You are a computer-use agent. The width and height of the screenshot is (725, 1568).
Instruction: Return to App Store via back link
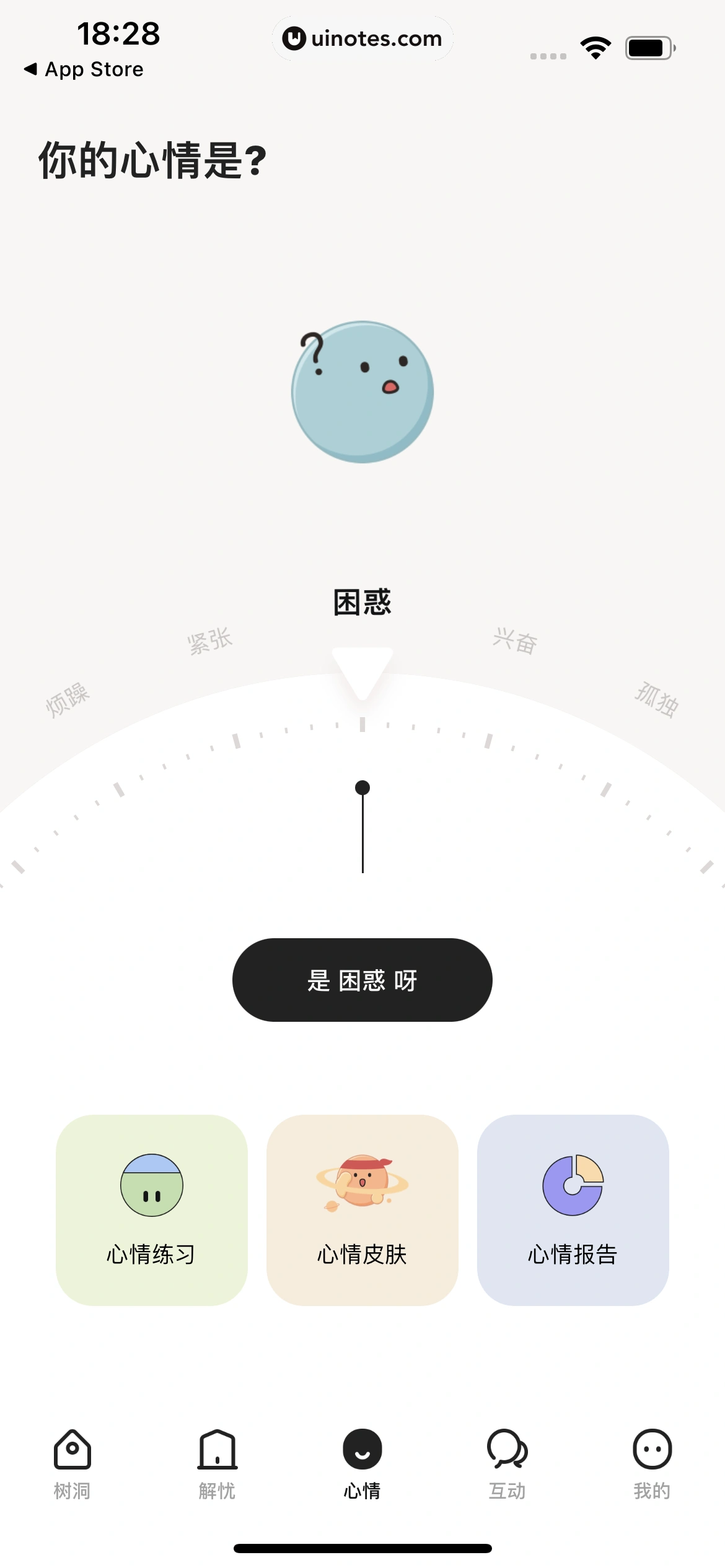84,69
